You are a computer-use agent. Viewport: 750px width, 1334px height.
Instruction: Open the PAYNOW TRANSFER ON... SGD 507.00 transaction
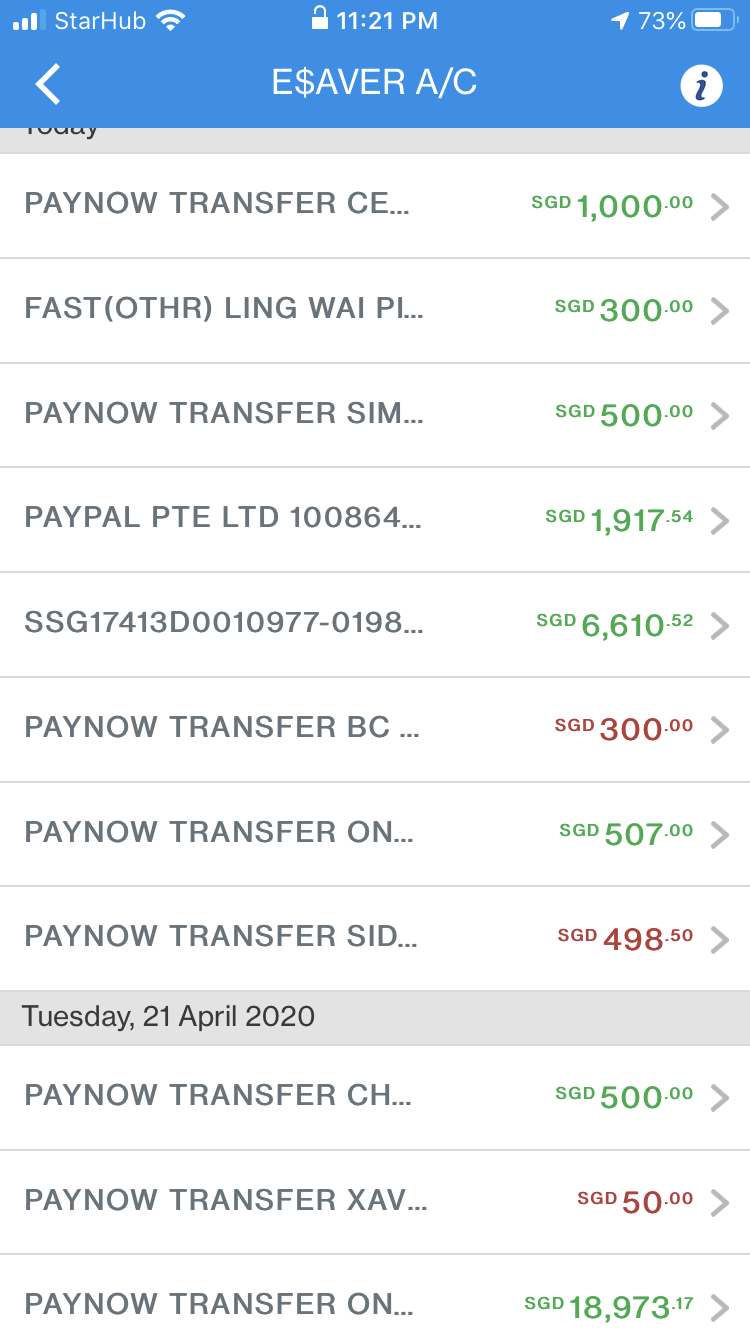click(375, 834)
